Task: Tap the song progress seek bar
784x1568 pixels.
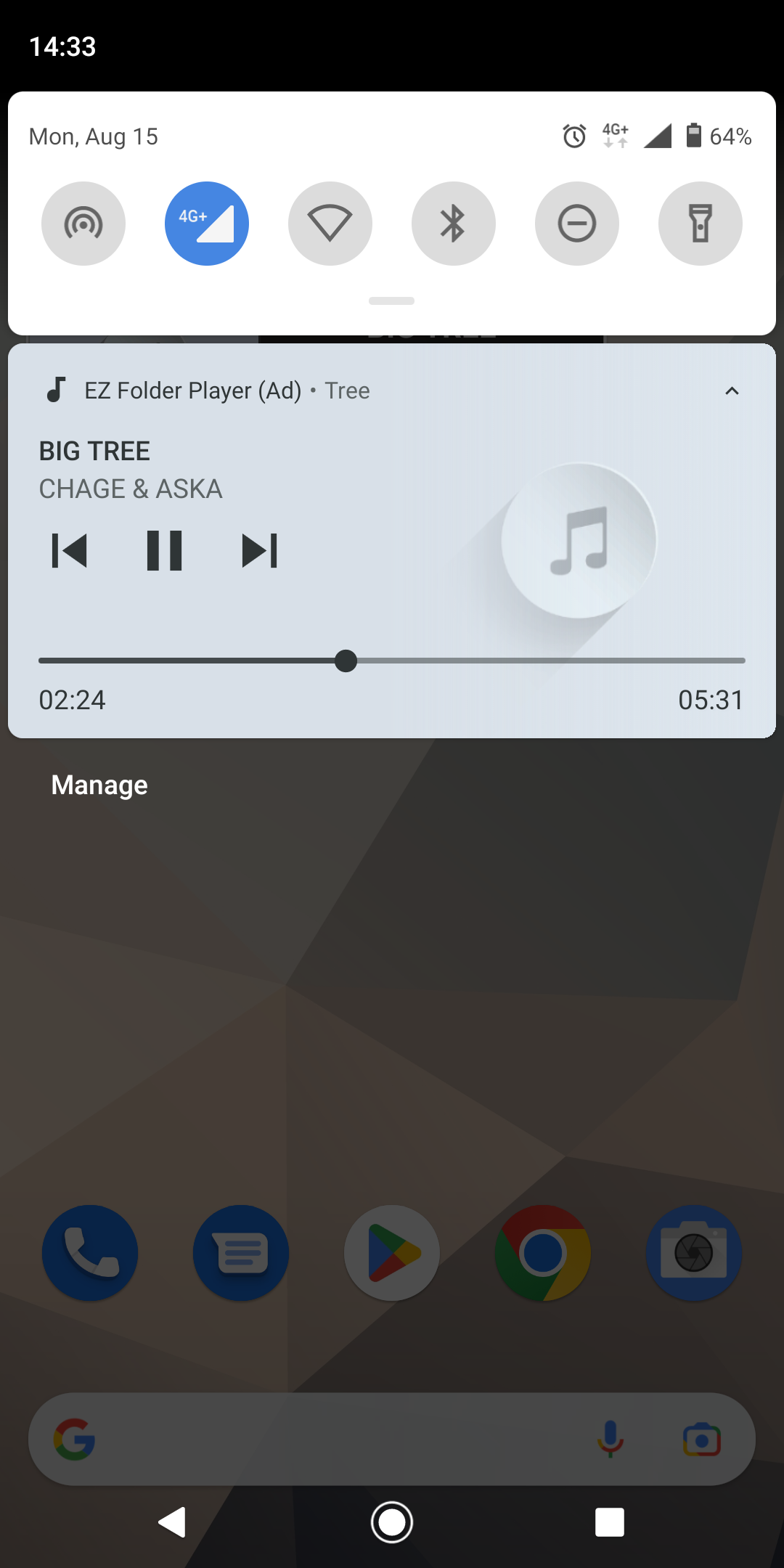Action: pos(392,661)
